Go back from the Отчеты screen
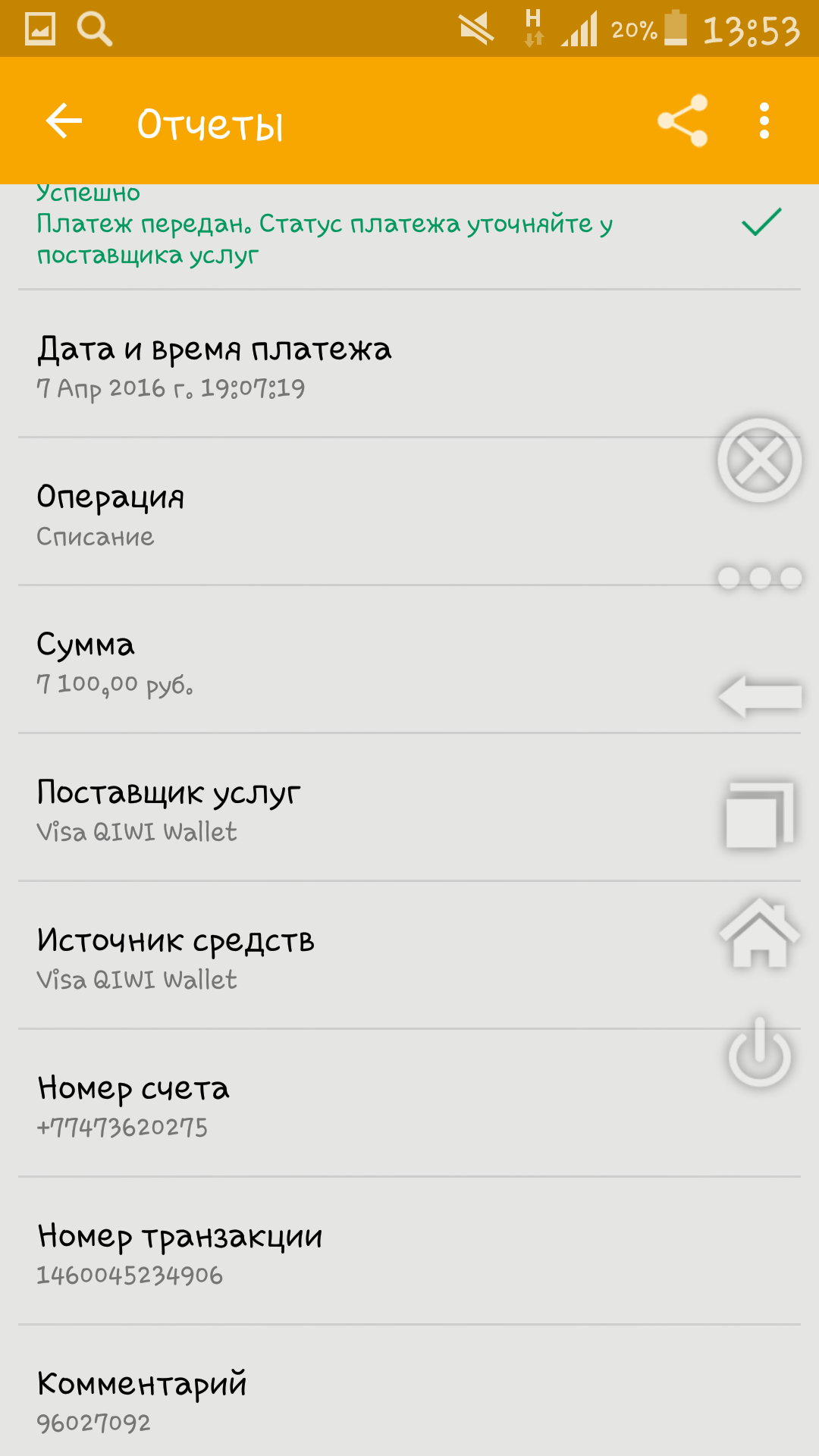Screen dimensions: 819x1456 [64, 121]
